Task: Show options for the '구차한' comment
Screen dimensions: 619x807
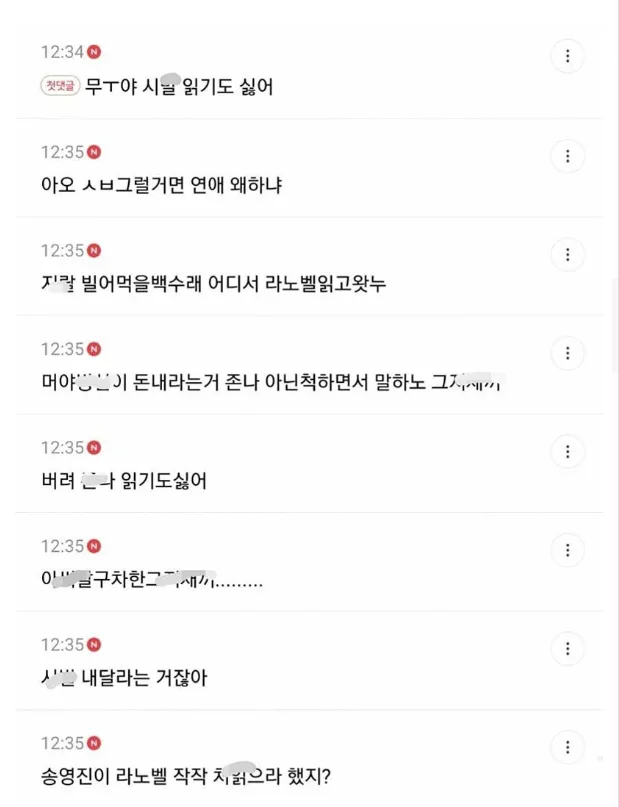Action: click(x=567, y=549)
